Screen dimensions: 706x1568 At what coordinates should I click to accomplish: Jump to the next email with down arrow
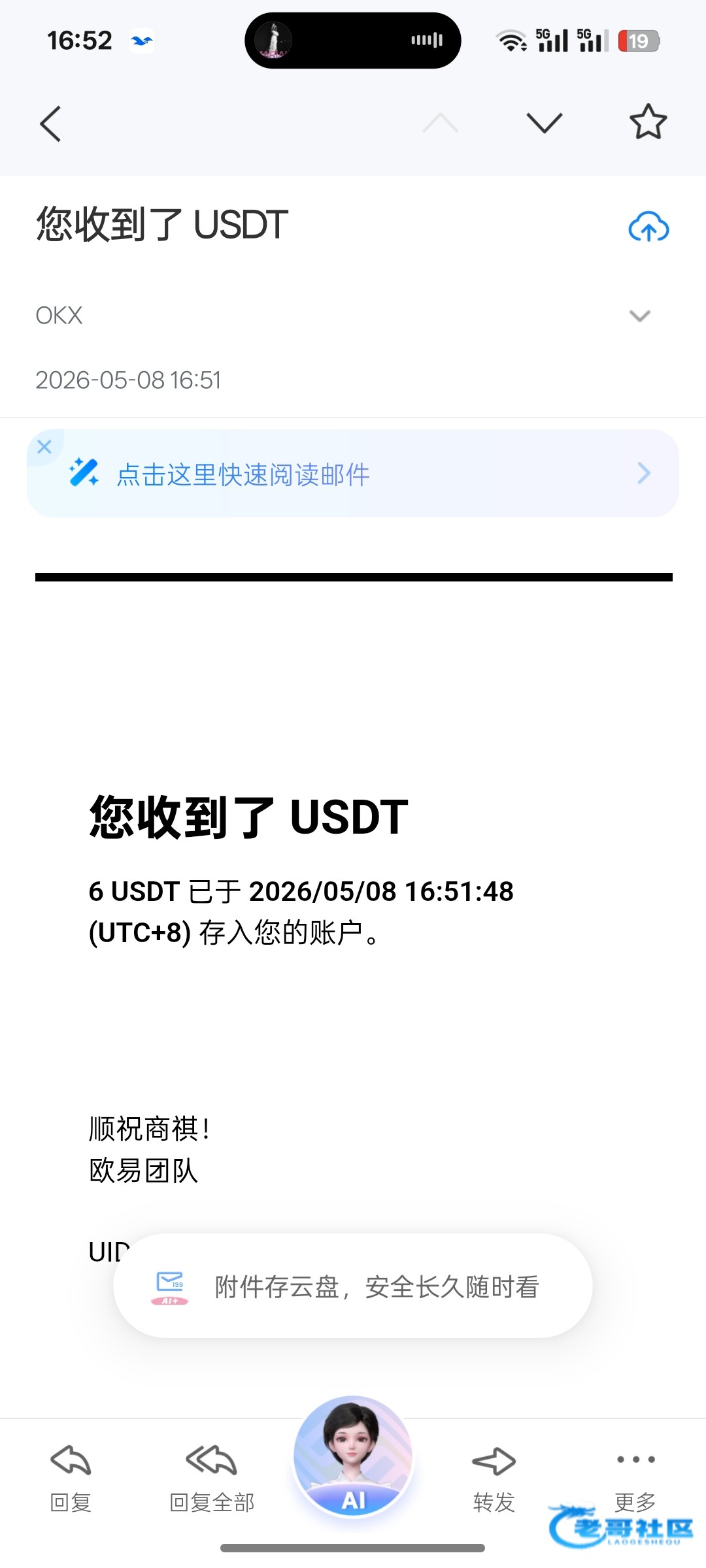pyautogui.click(x=545, y=123)
